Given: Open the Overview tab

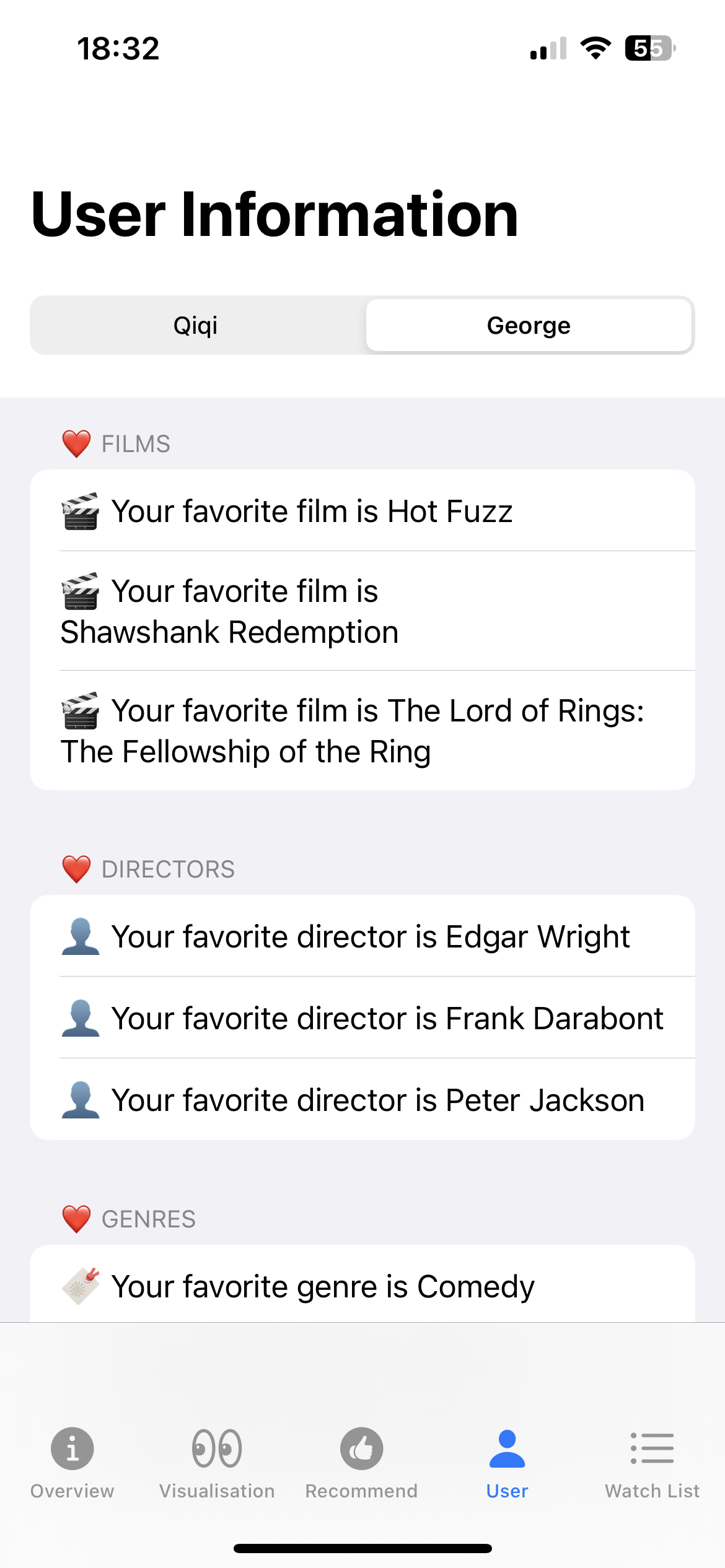Looking at the screenshot, I should click(x=72, y=1463).
